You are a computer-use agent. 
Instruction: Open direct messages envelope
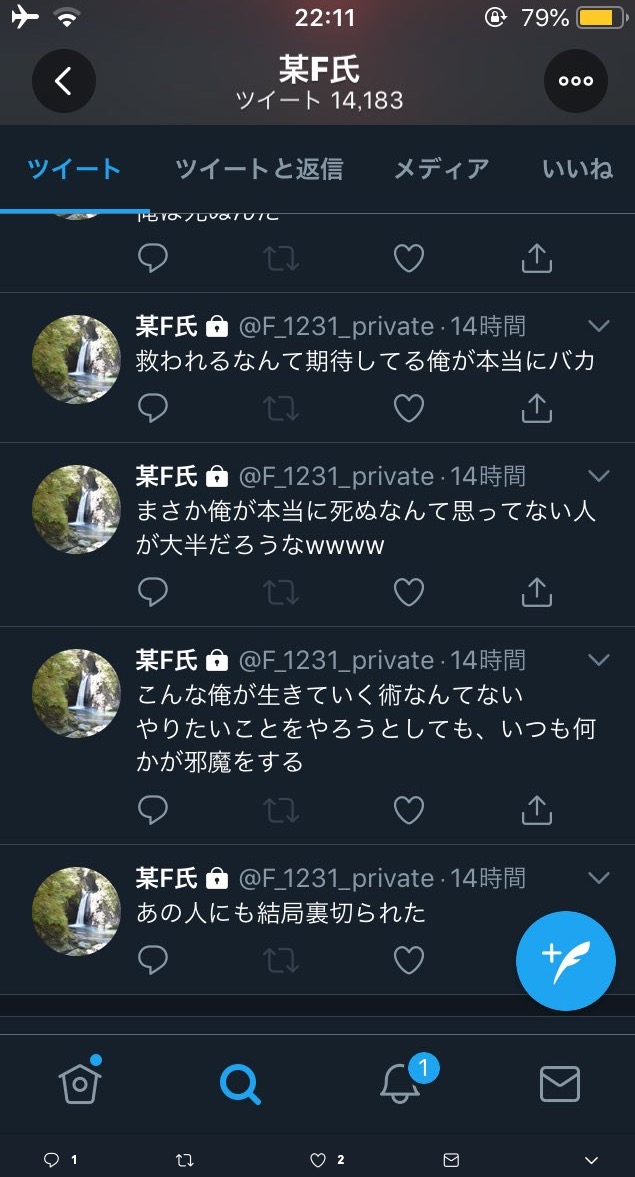coord(559,1082)
